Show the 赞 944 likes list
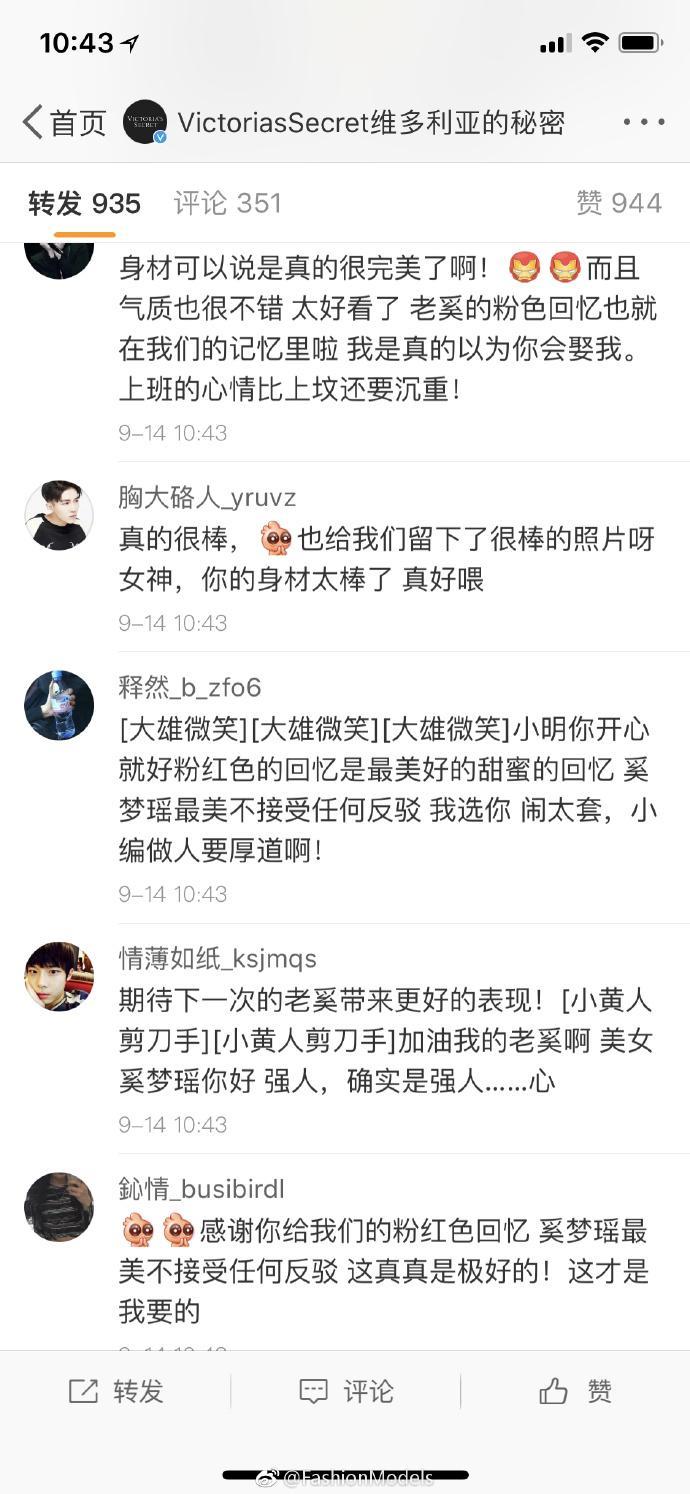The width and height of the screenshot is (690, 1494). pos(618,204)
